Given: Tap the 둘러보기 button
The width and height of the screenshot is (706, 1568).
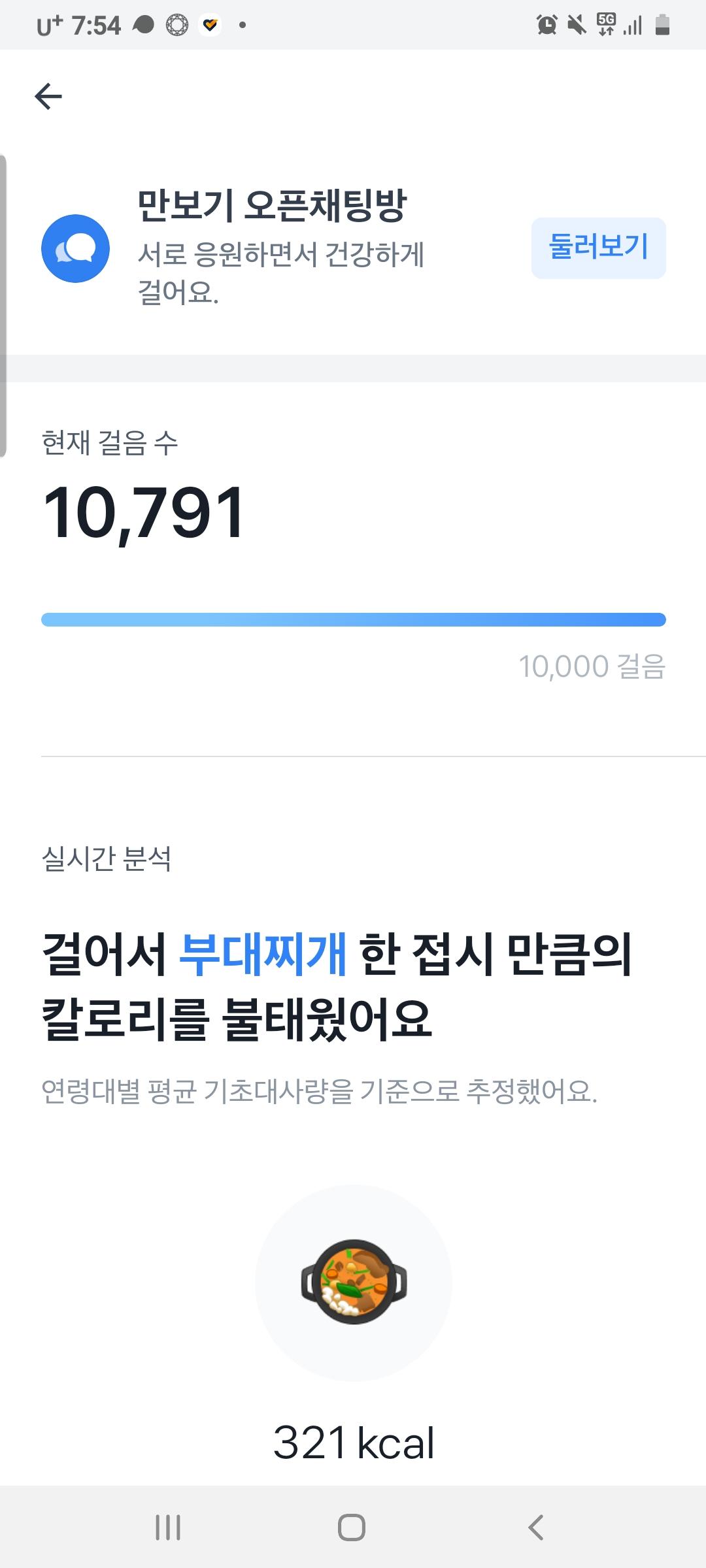Looking at the screenshot, I should pyautogui.click(x=598, y=248).
